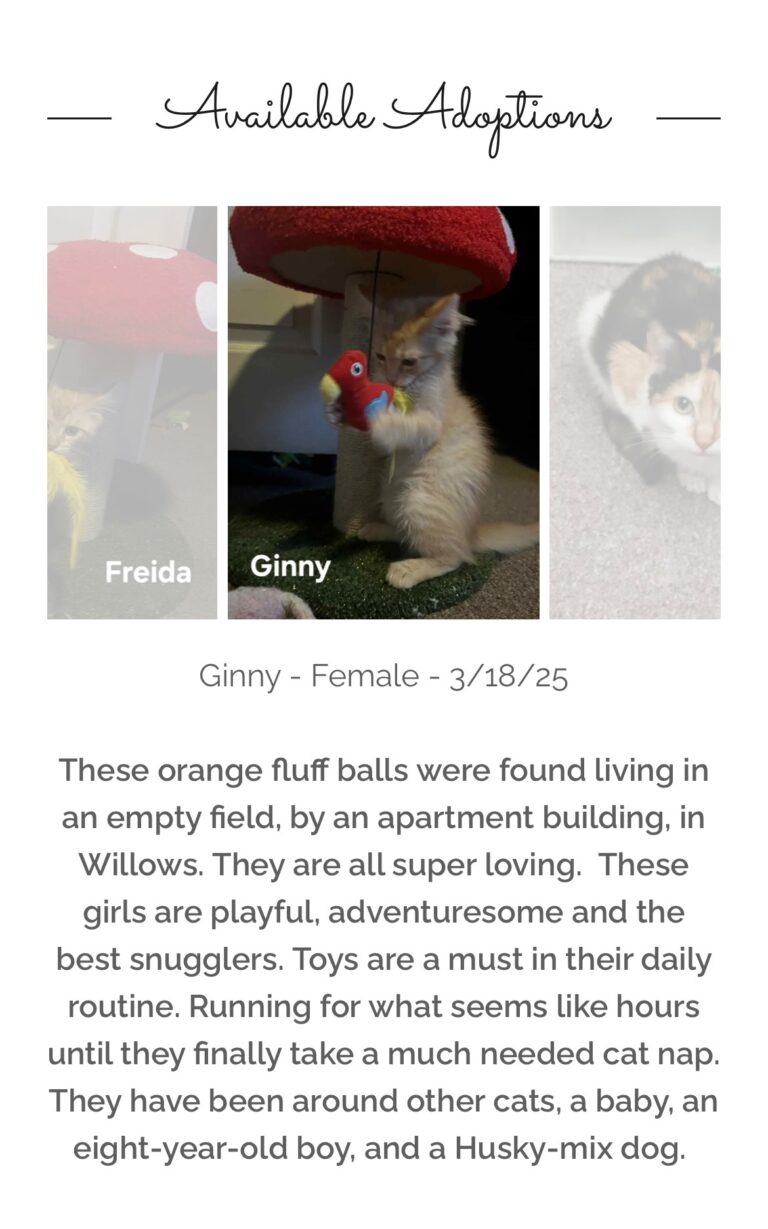Image resolution: width=768 pixels, height=1229 pixels.
Task: Select Freida's photo in the carousel
Action: coord(132,412)
